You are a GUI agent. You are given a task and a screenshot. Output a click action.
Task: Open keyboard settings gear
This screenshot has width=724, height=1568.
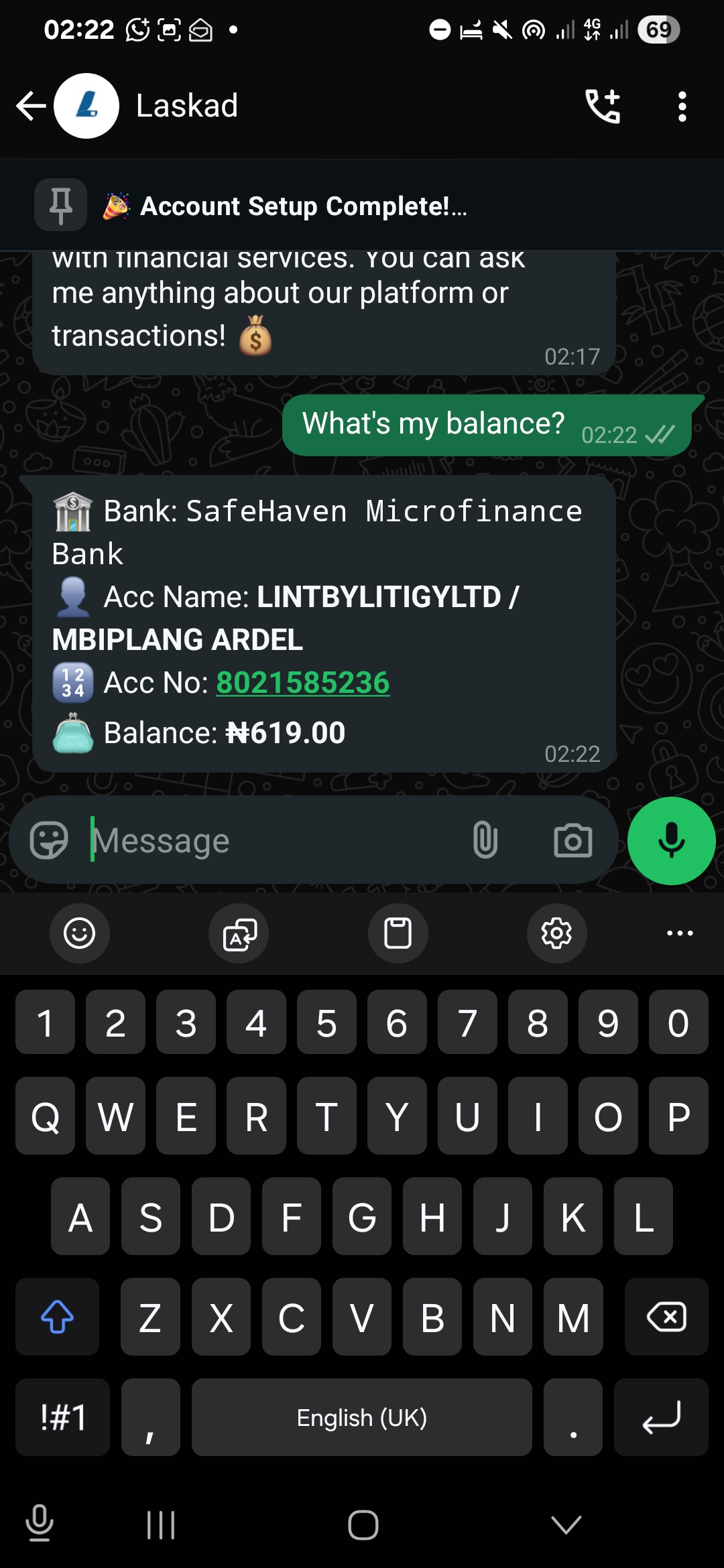click(x=556, y=933)
